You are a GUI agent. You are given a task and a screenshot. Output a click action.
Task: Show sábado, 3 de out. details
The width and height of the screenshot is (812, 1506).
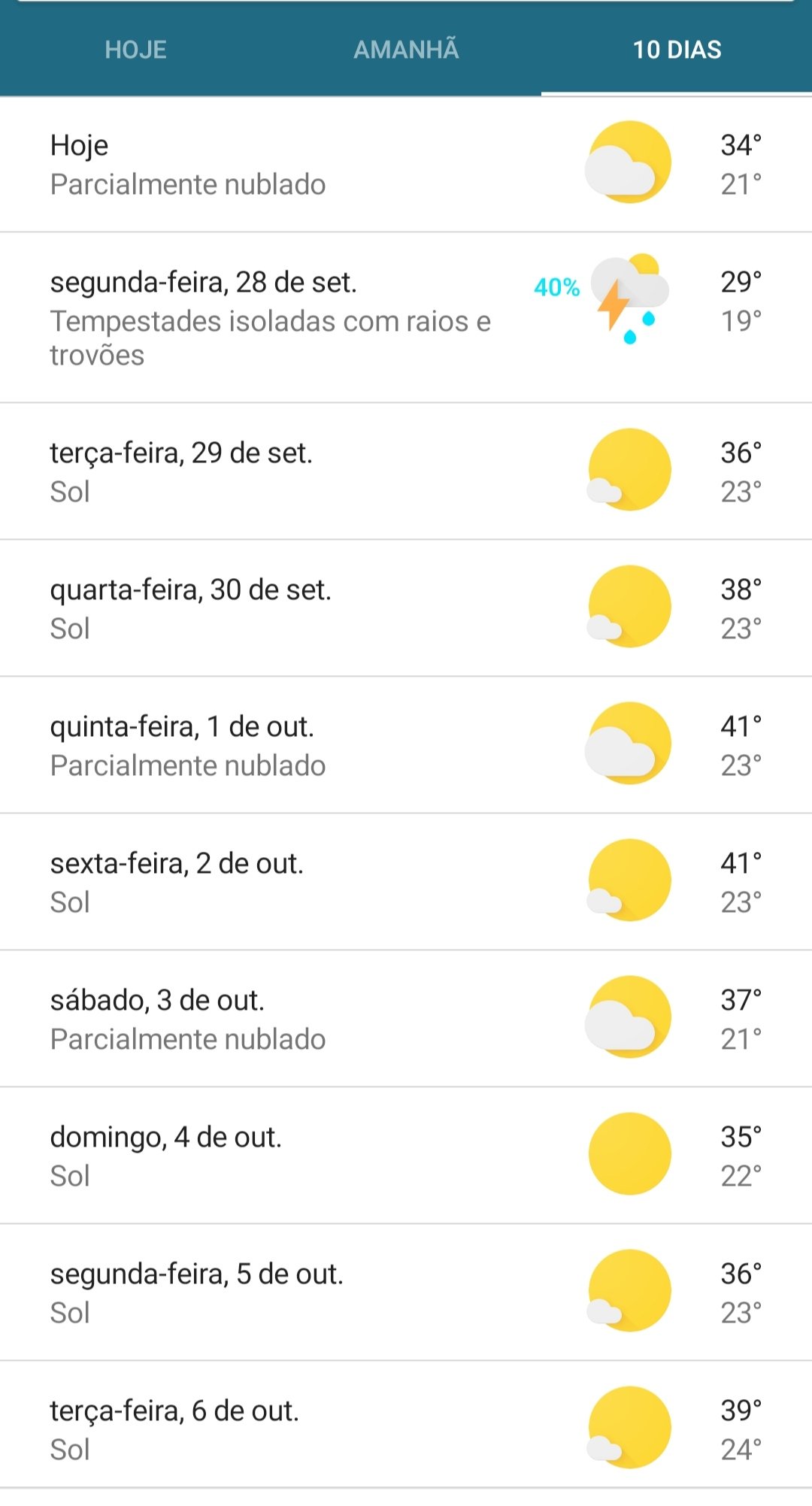[406, 1019]
